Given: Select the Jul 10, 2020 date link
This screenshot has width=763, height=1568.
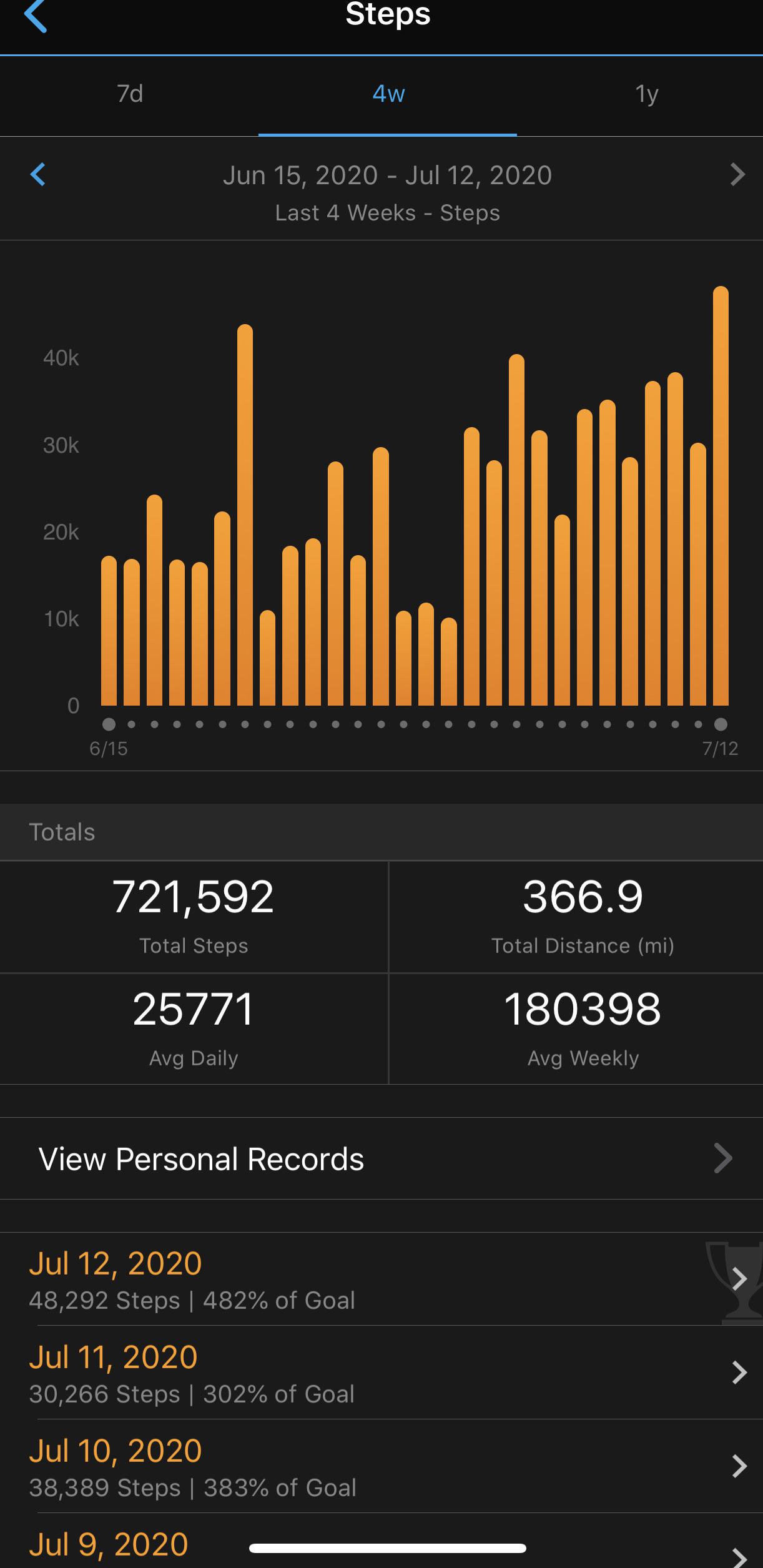Looking at the screenshot, I should [116, 1451].
